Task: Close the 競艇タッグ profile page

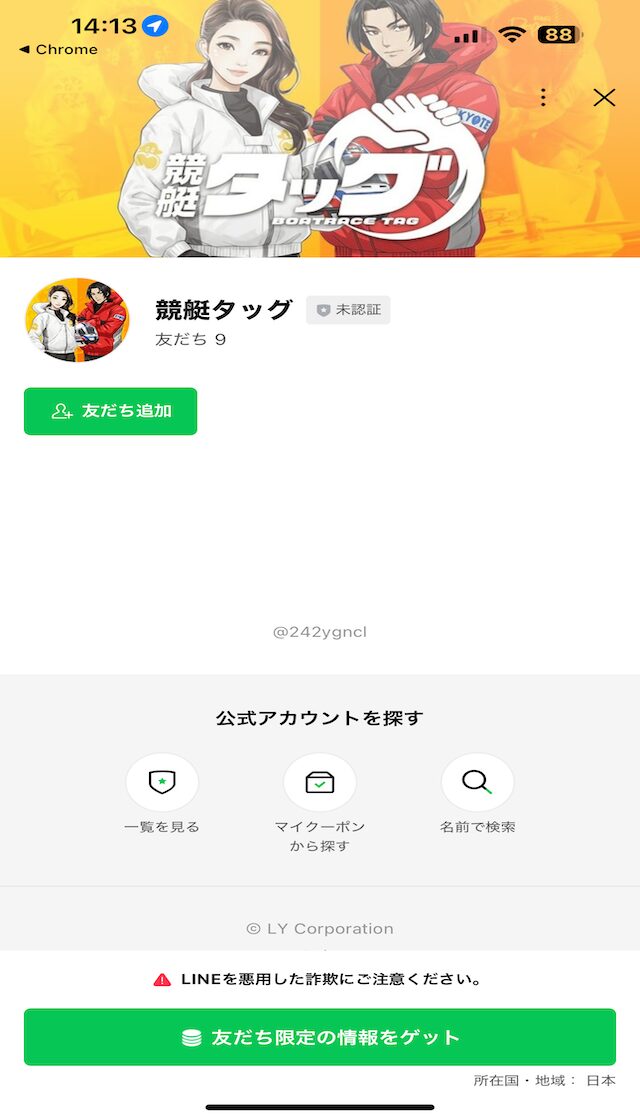Action: (x=604, y=97)
